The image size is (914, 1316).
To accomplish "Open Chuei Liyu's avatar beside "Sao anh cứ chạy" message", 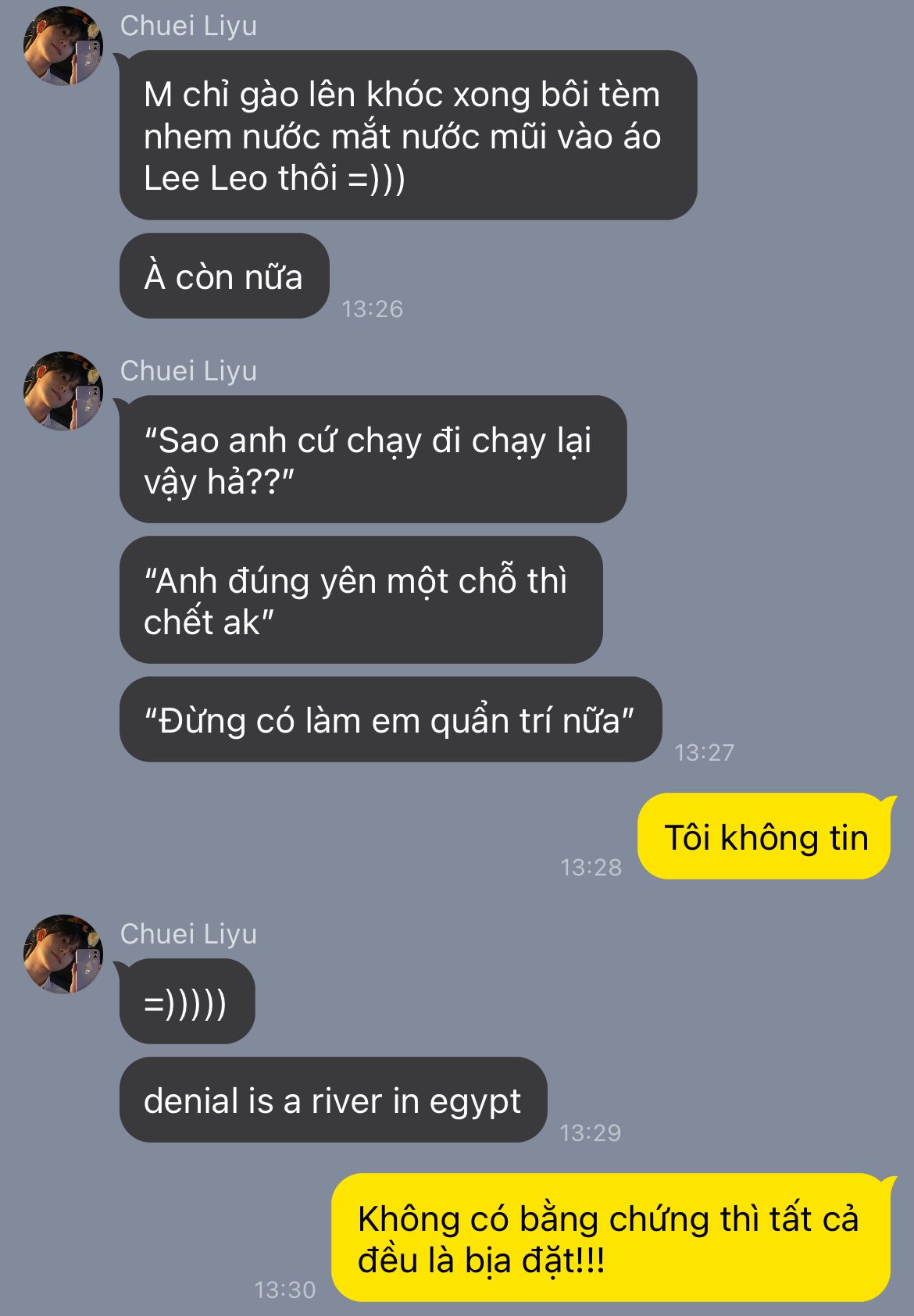I will coord(63,391).
